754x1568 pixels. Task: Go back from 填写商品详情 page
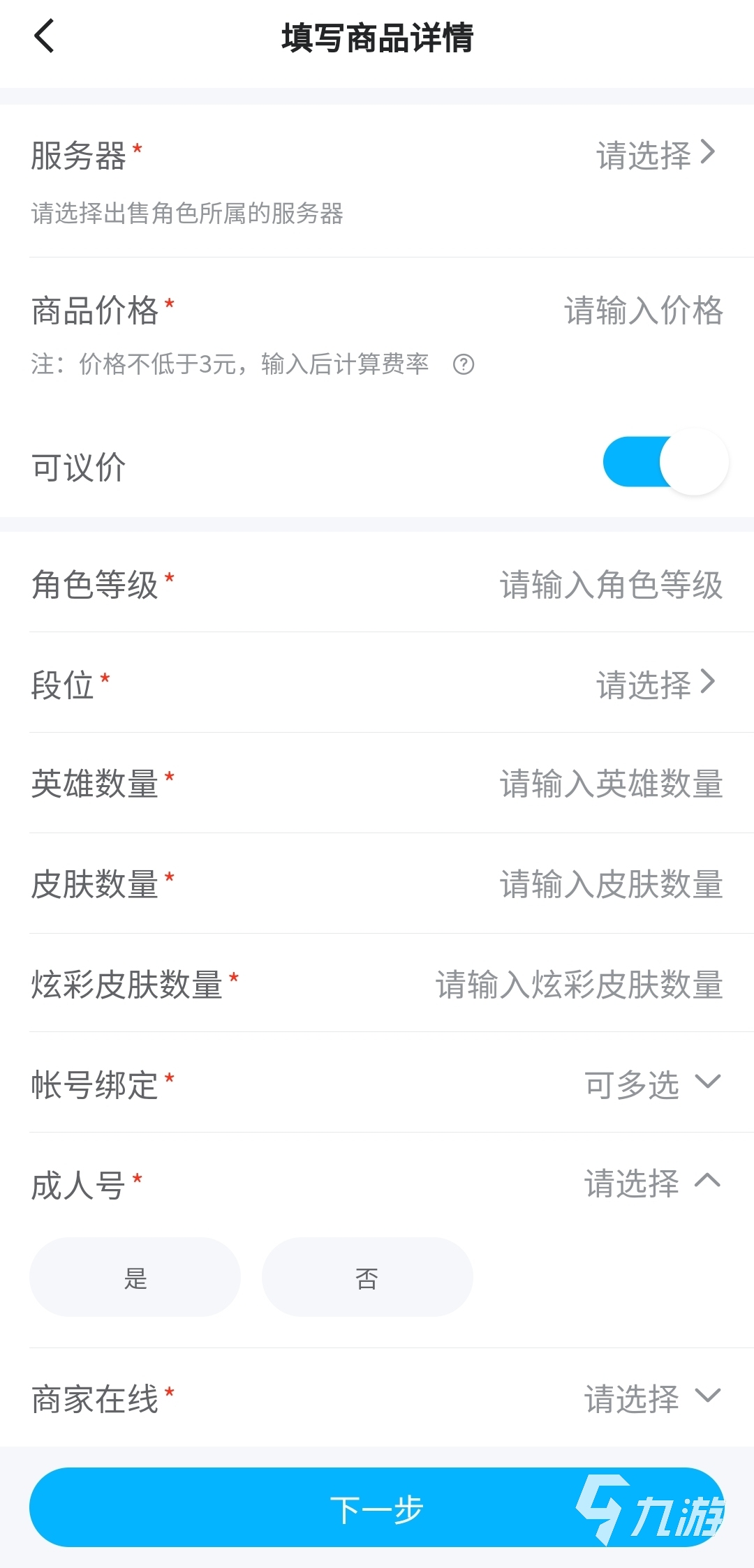click(x=44, y=36)
